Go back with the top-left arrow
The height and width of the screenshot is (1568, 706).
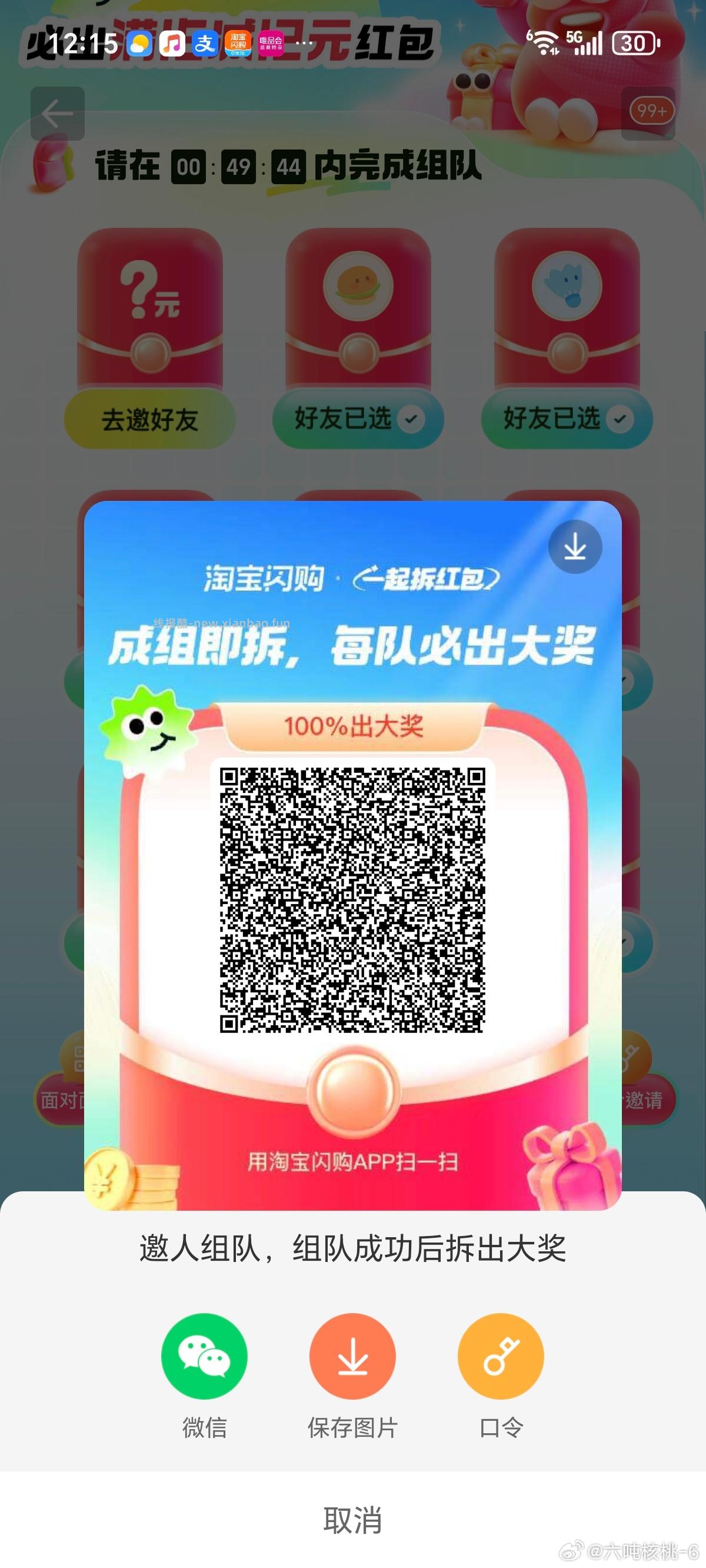58,113
